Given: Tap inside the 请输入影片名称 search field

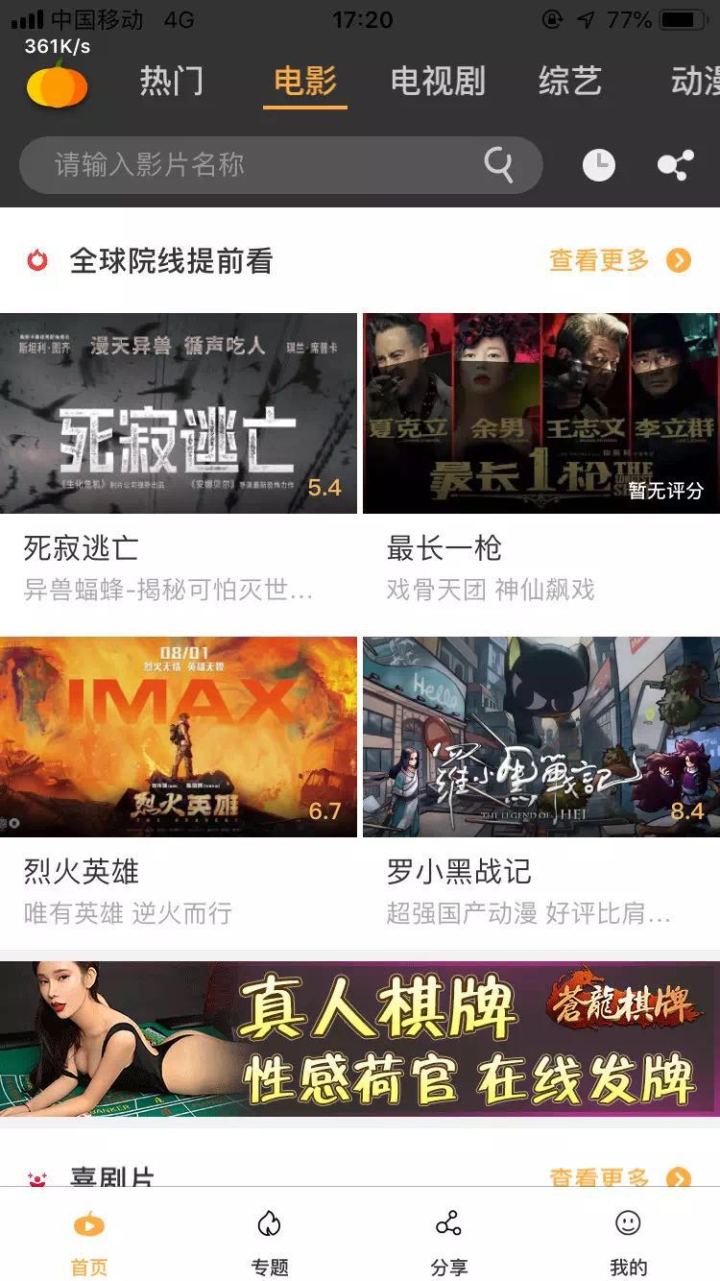Looking at the screenshot, I should pos(200,164).
